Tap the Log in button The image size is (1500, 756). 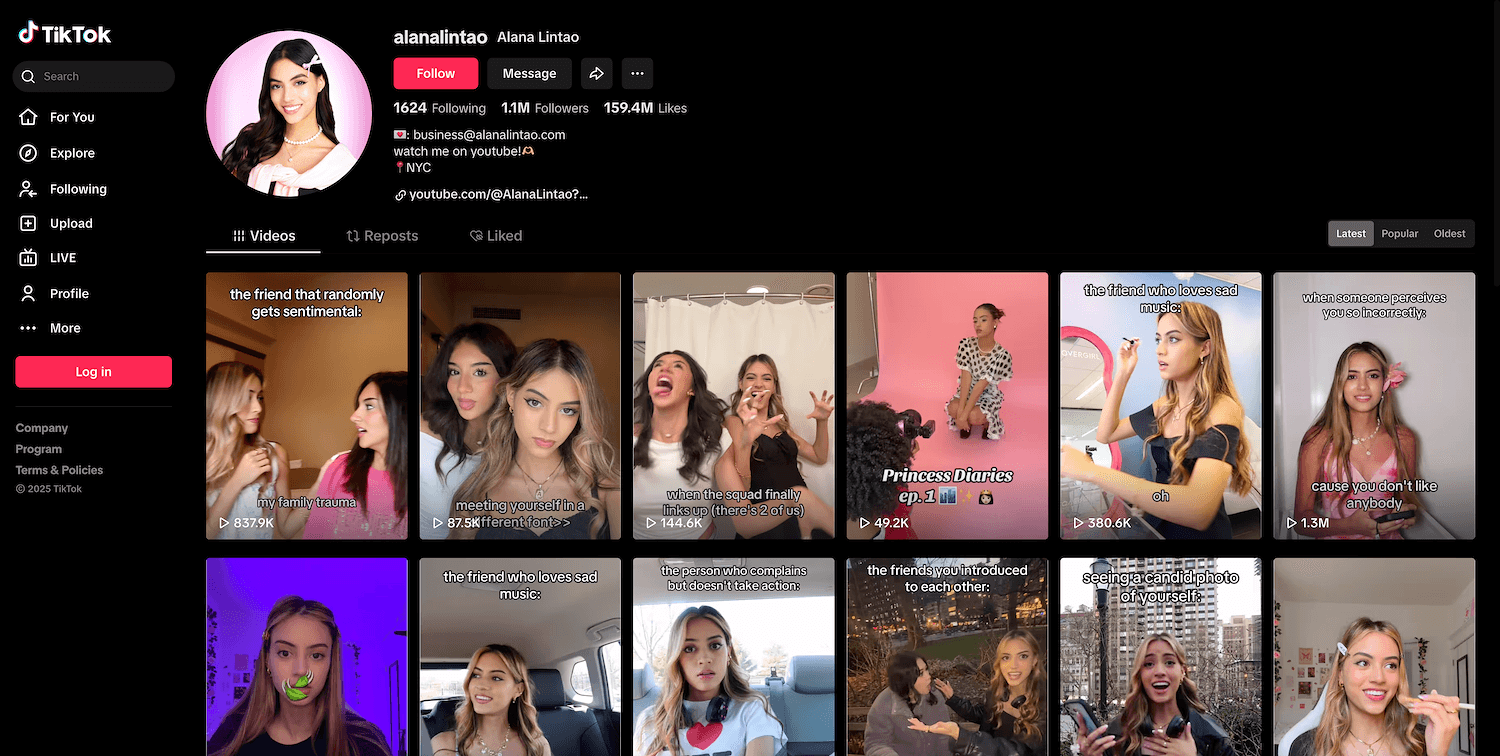93,372
